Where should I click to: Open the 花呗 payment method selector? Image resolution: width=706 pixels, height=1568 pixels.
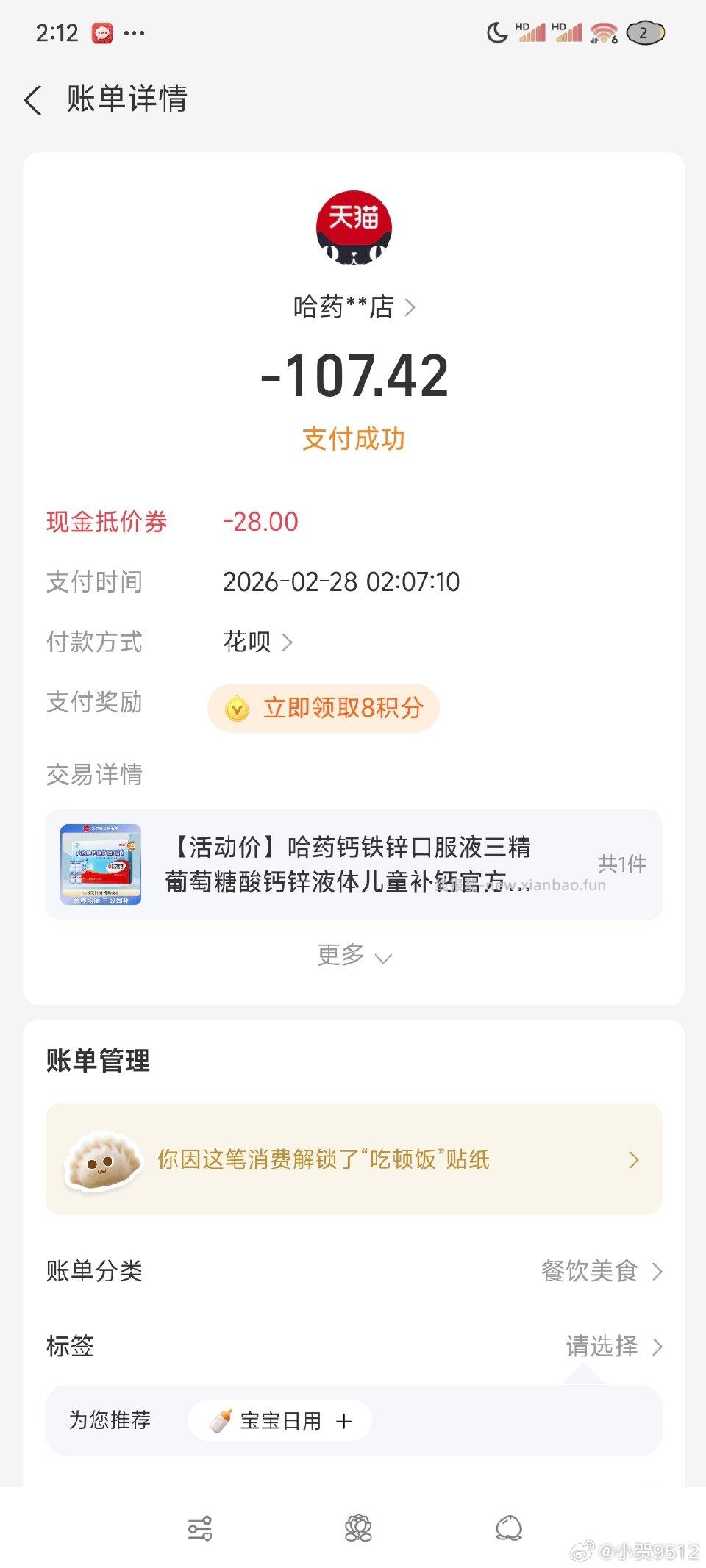(x=256, y=642)
